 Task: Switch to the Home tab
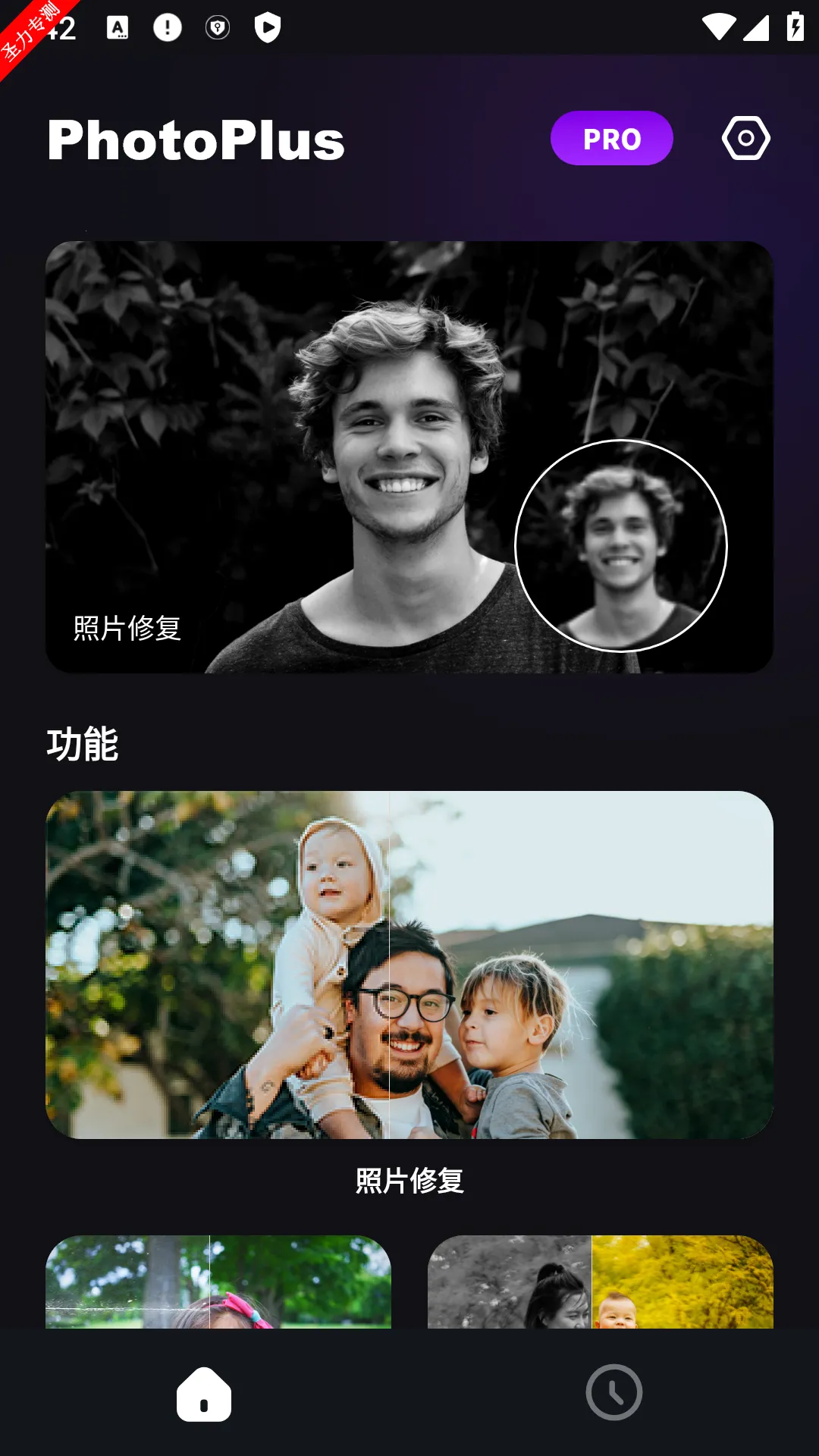click(x=204, y=1393)
